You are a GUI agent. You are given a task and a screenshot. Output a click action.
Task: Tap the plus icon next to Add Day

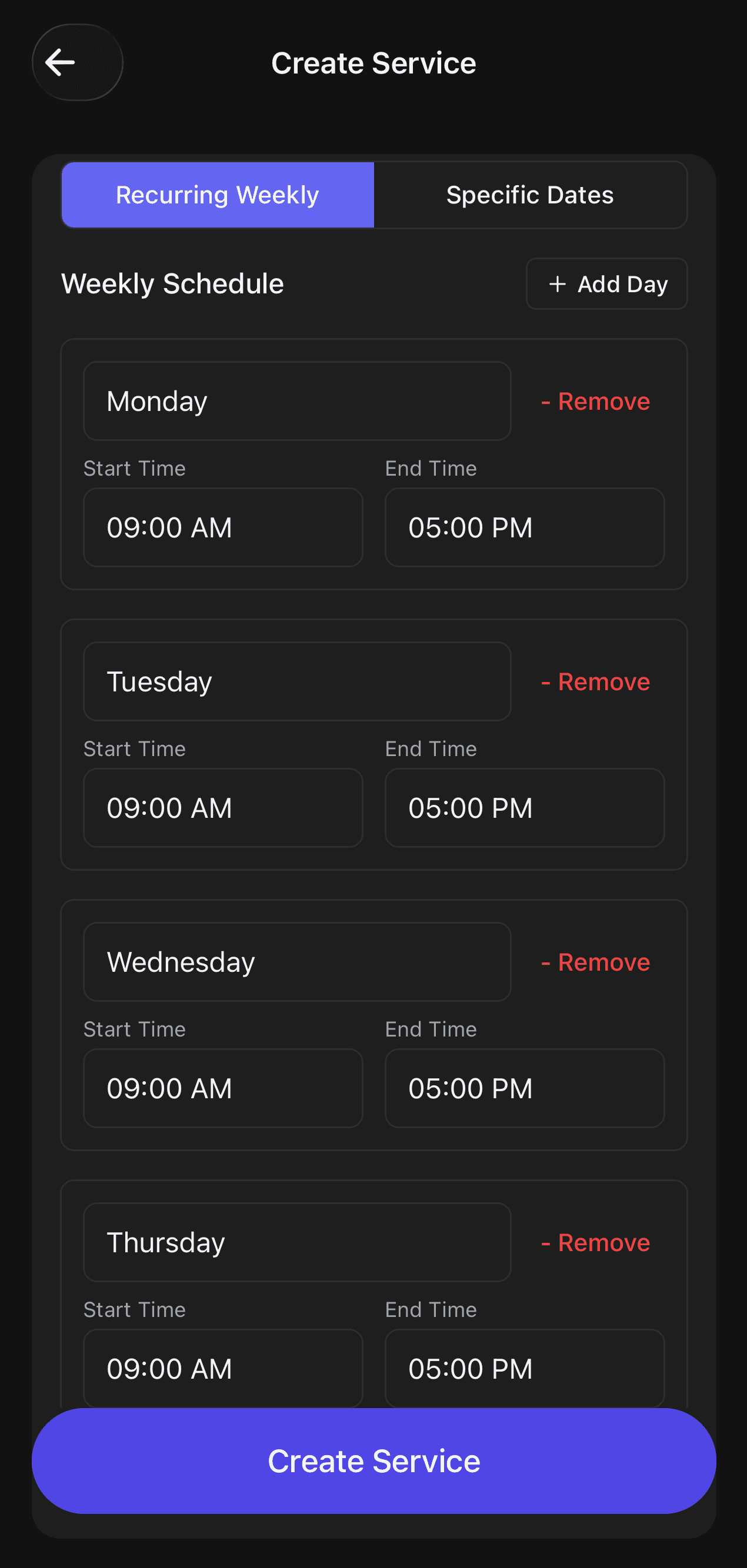tap(556, 283)
